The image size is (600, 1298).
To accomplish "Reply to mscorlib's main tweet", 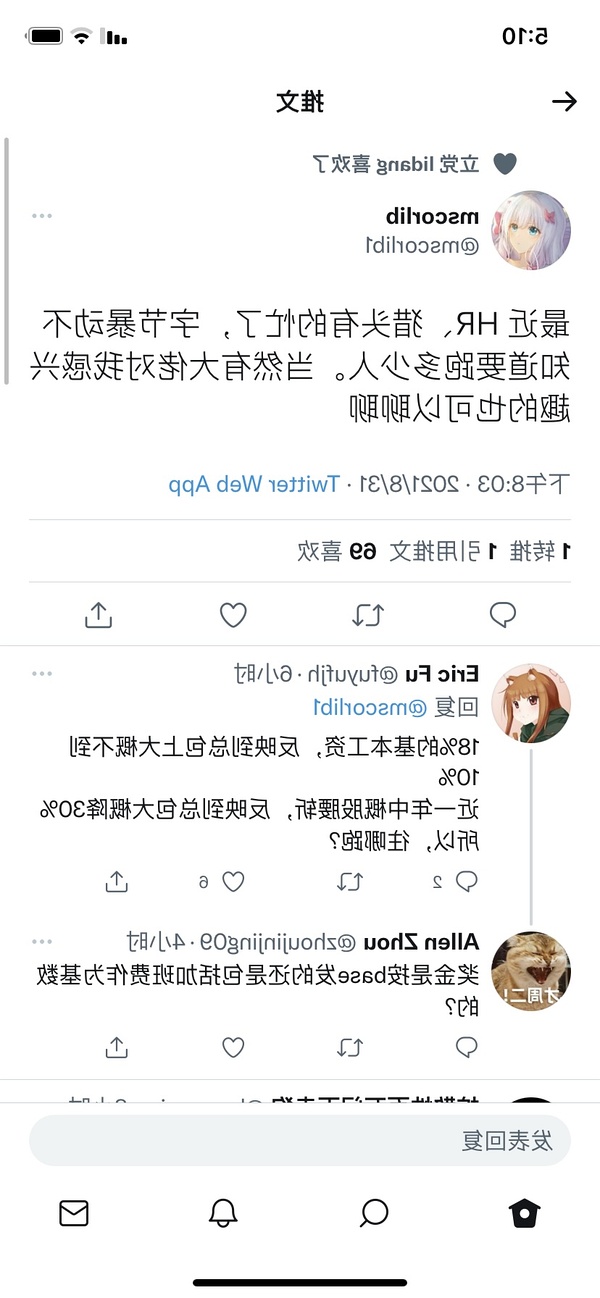I will point(502,615).
